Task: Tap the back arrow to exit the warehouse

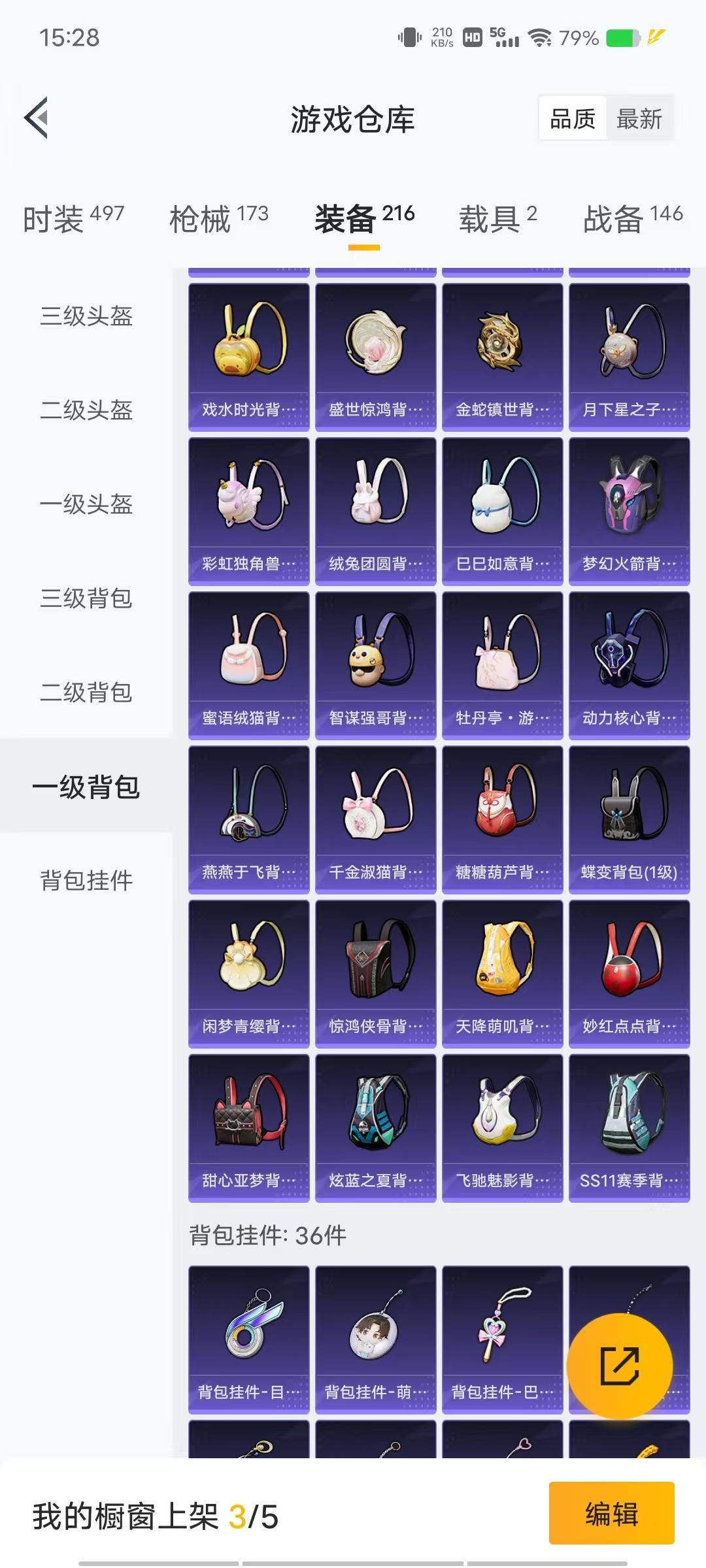Action: [x=37, y=118]
